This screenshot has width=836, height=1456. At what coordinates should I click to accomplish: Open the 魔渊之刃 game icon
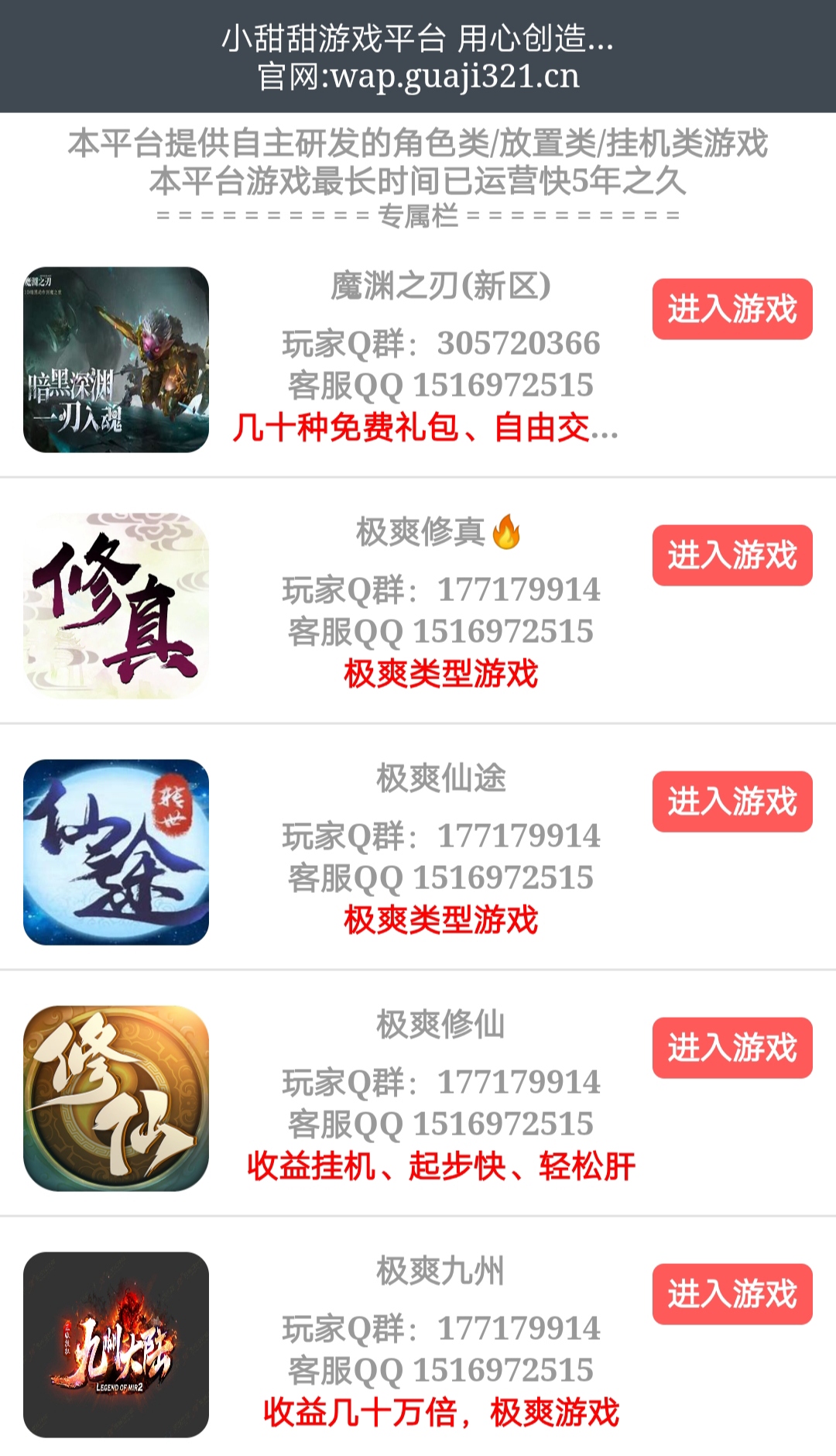pos(116,359)
